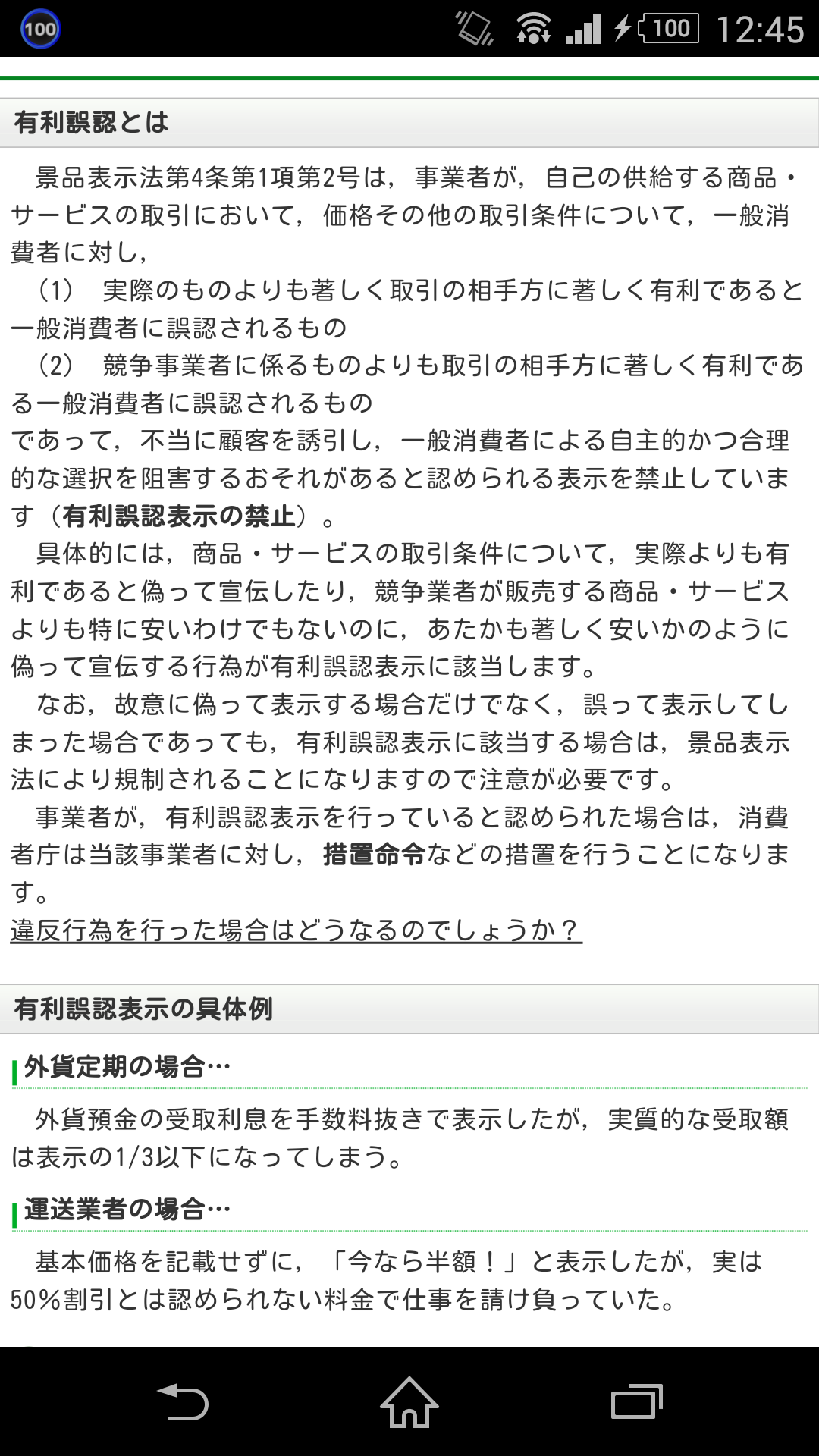Return to the home screen
Screen dimensions: 819x1456
point(409,1402)
